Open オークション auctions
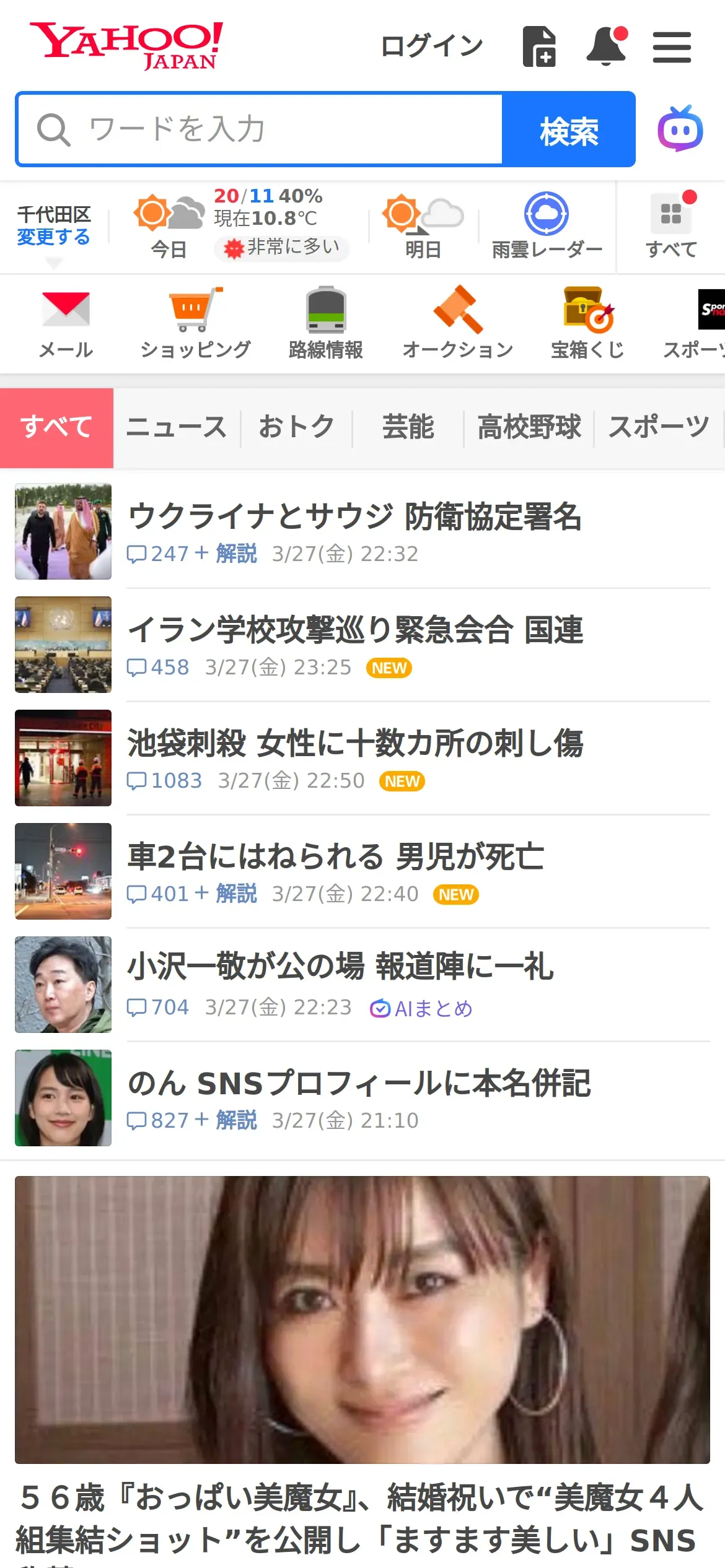The width and height of the screenshot is (725, 1568). point(457,323)
